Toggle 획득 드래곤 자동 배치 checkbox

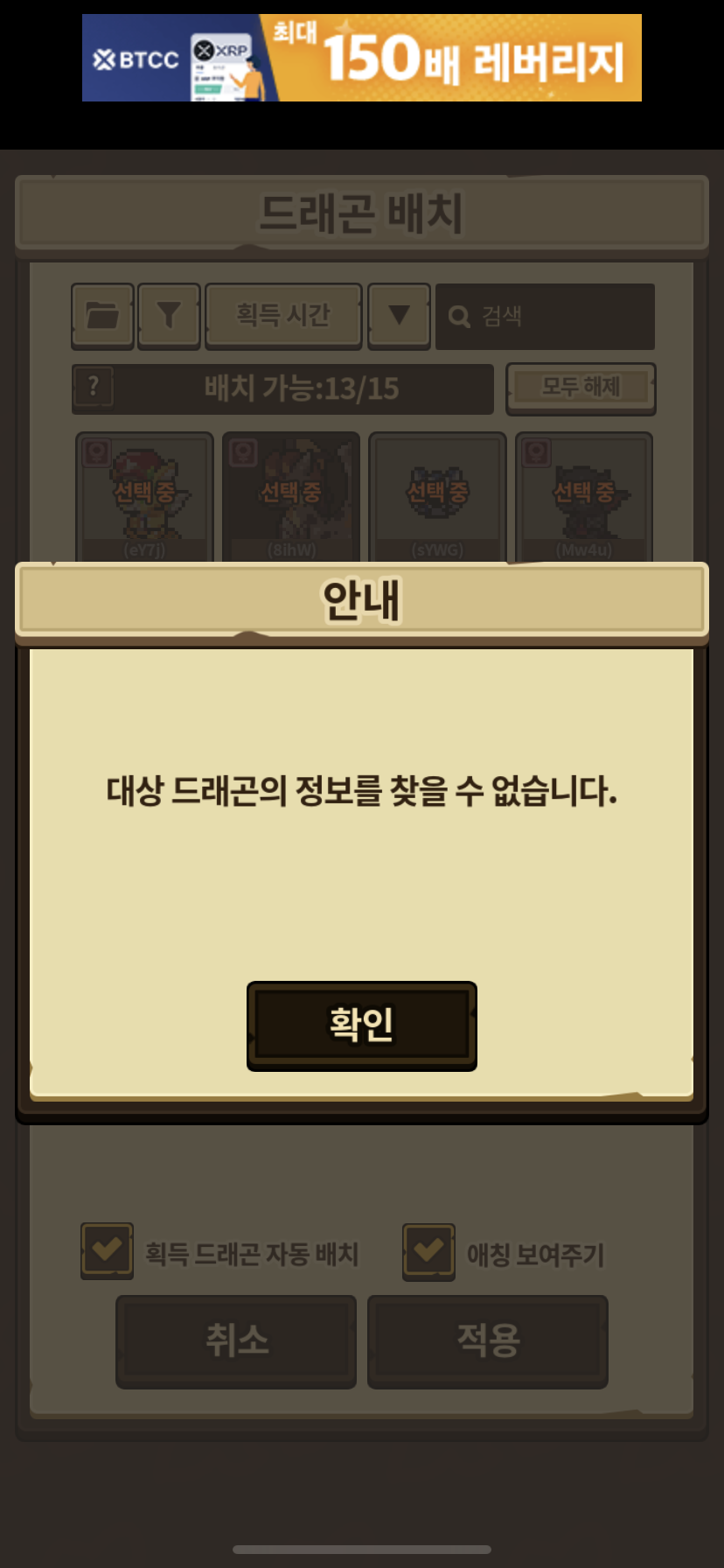tap(107, 1251)
